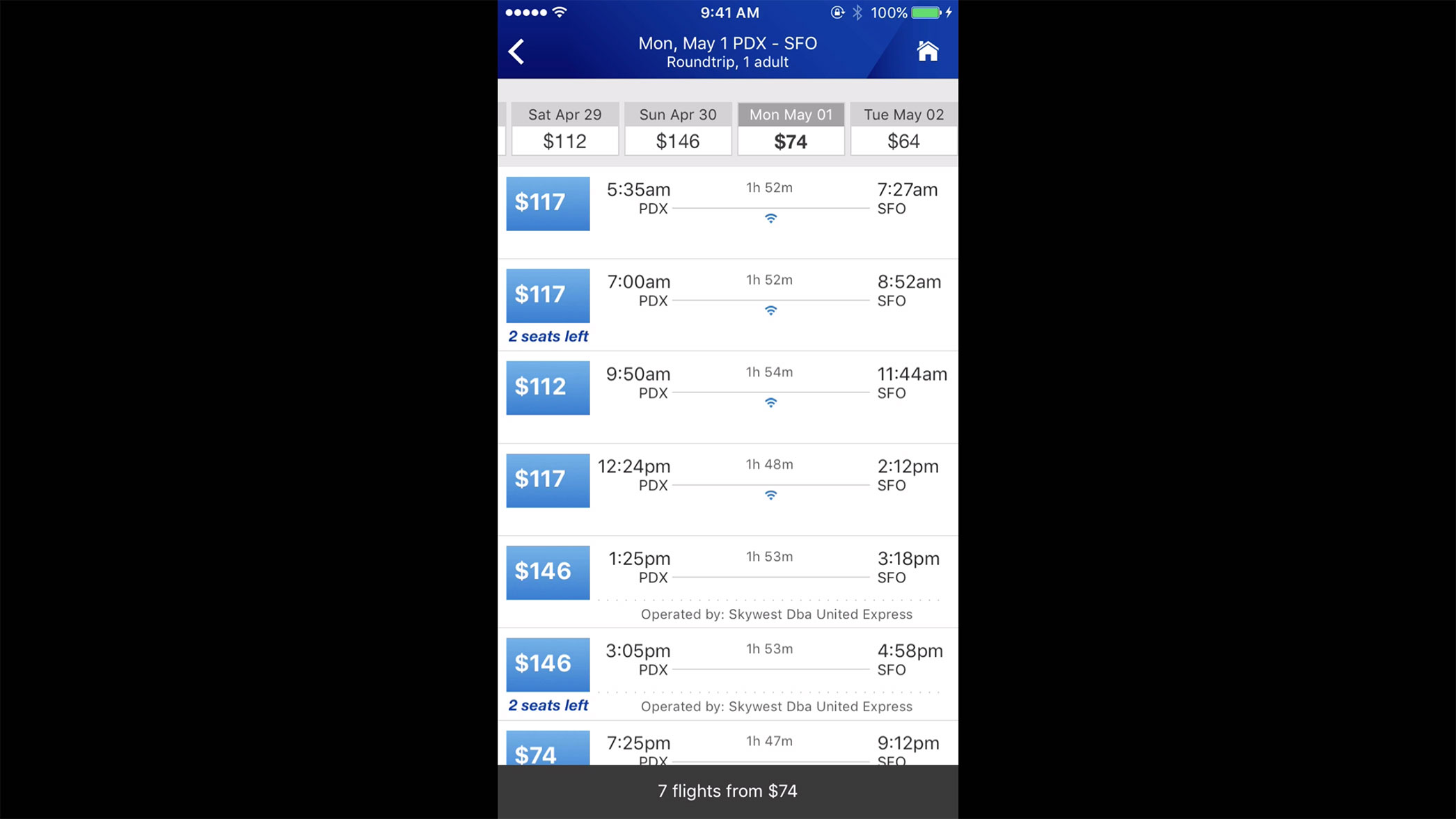Switch to Tue May 02 fare date
Screen dimensions: 1456x819
[x=903, y=129]
